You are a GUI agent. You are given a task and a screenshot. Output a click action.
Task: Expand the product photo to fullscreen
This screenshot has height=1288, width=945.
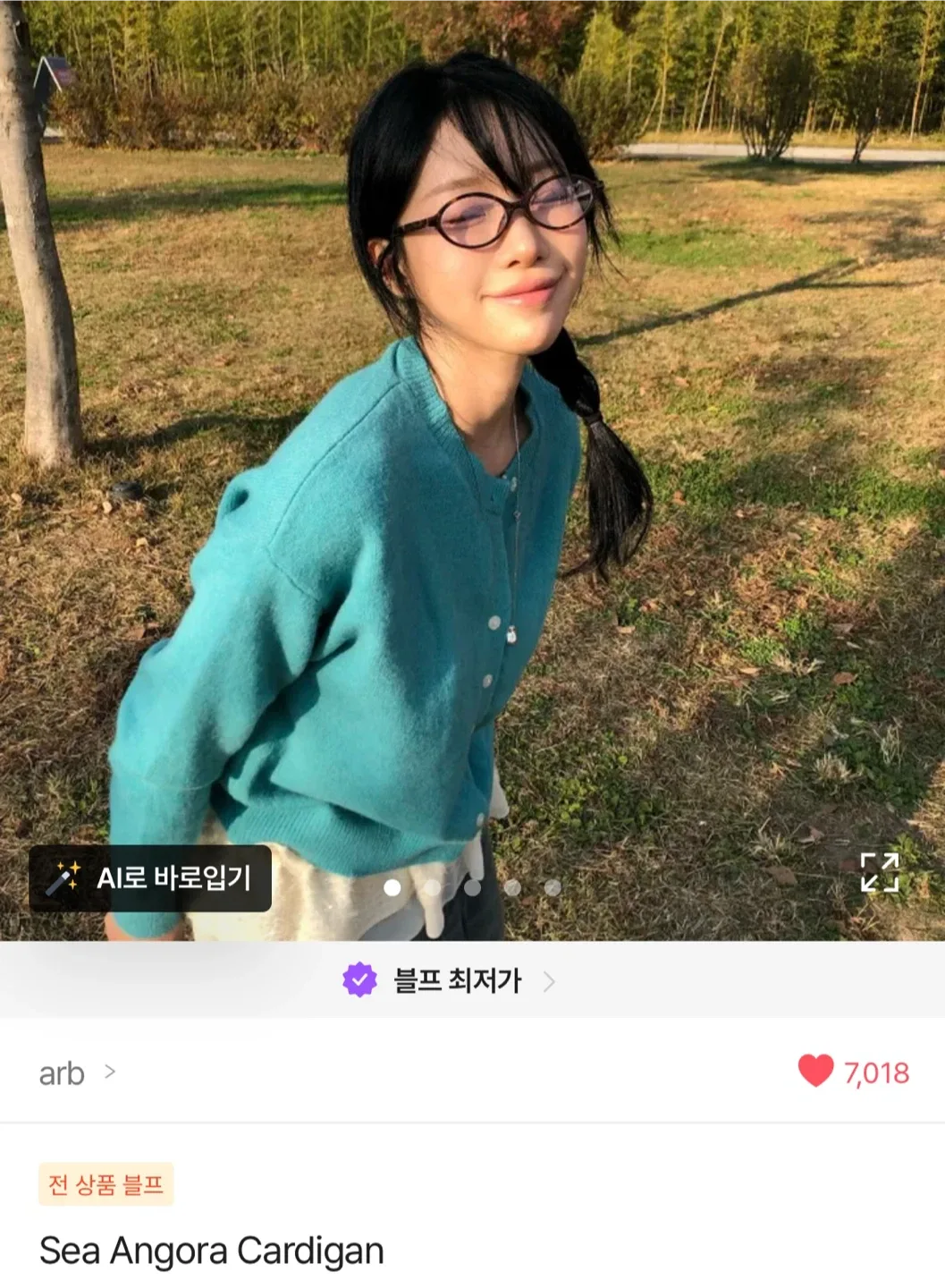879,872
